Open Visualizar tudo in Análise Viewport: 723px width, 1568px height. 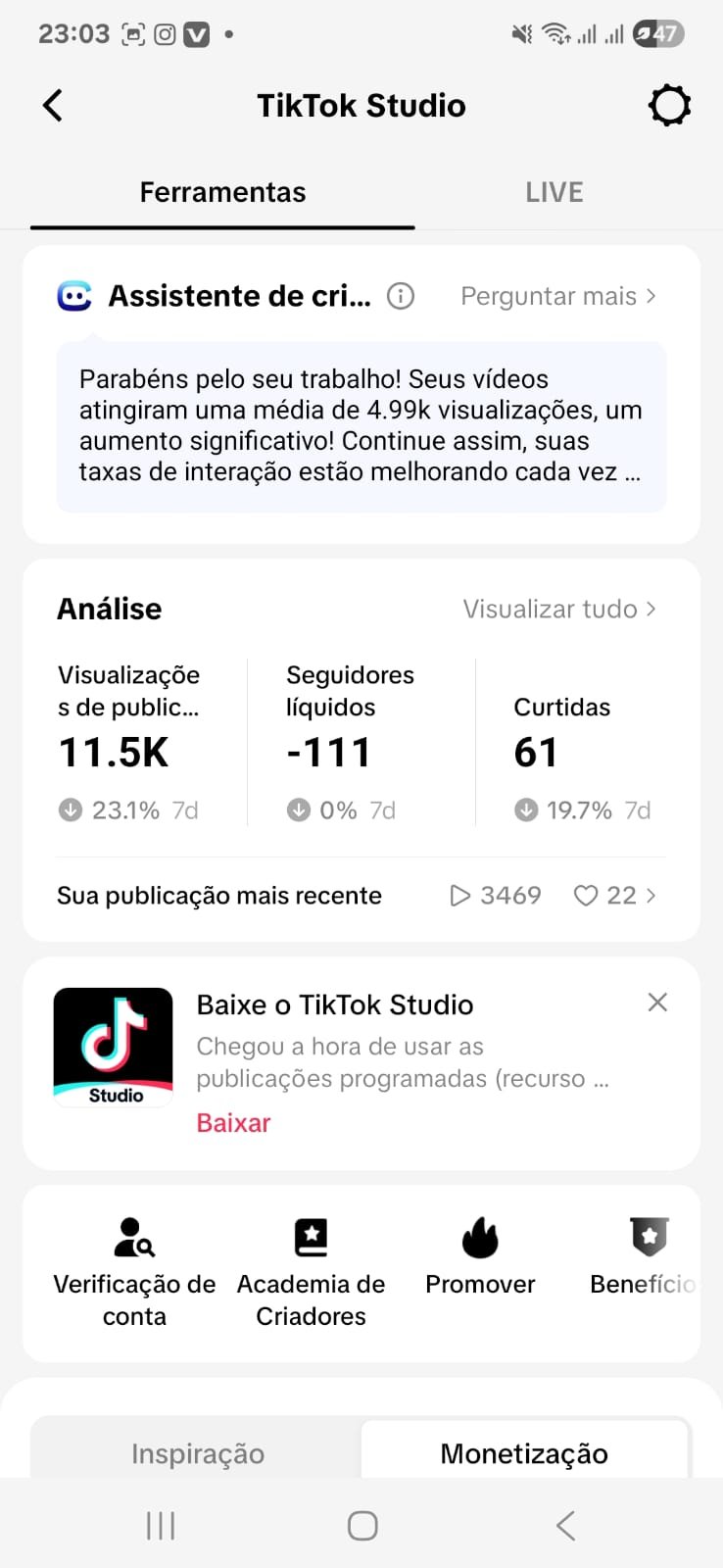coord(559,609)
